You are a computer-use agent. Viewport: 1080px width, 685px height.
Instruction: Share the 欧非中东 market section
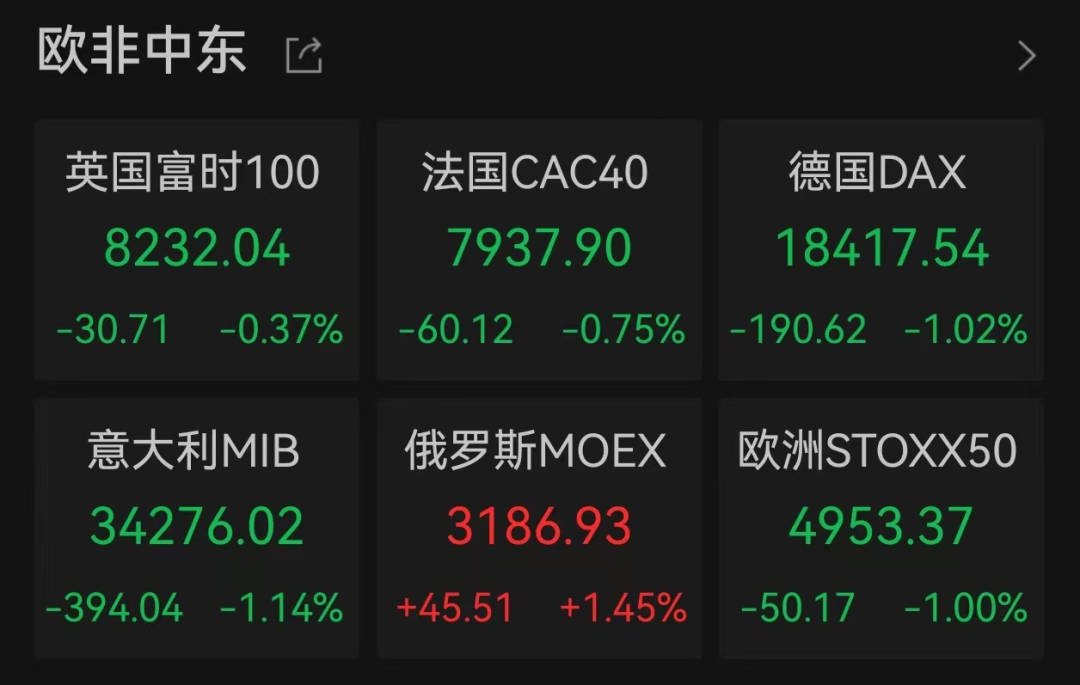tap(304, 55)
